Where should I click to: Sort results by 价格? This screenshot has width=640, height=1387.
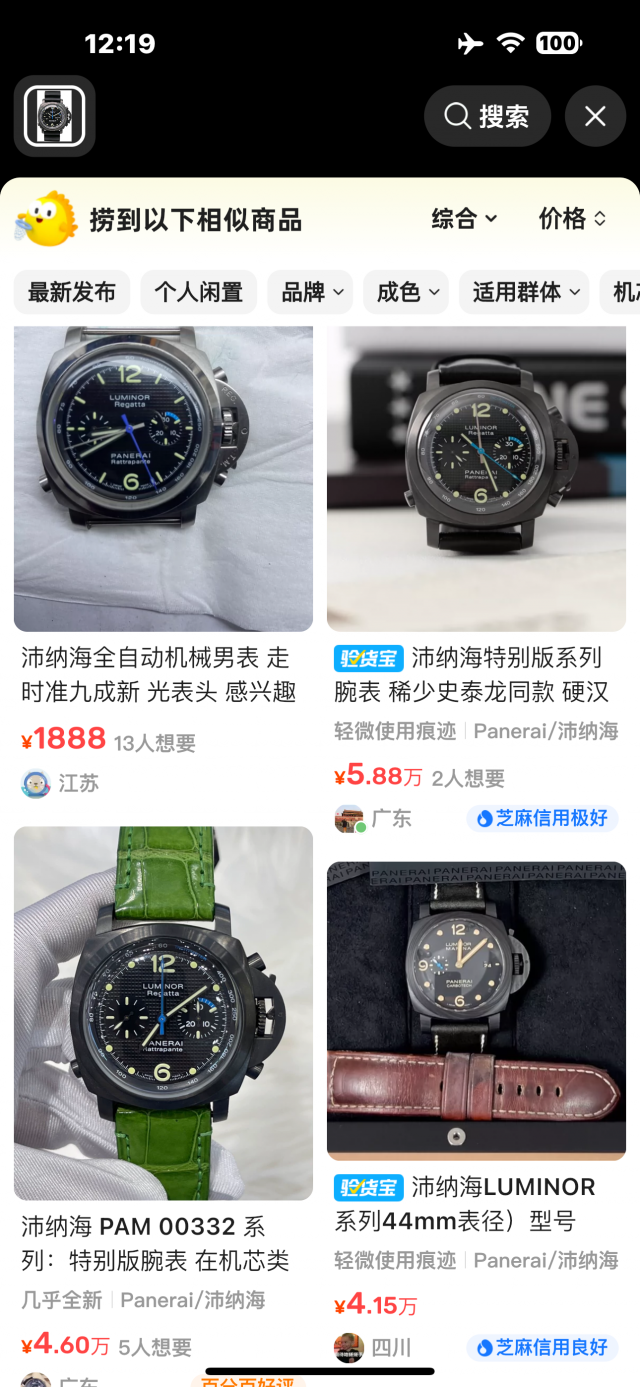(x=572, y=219)
